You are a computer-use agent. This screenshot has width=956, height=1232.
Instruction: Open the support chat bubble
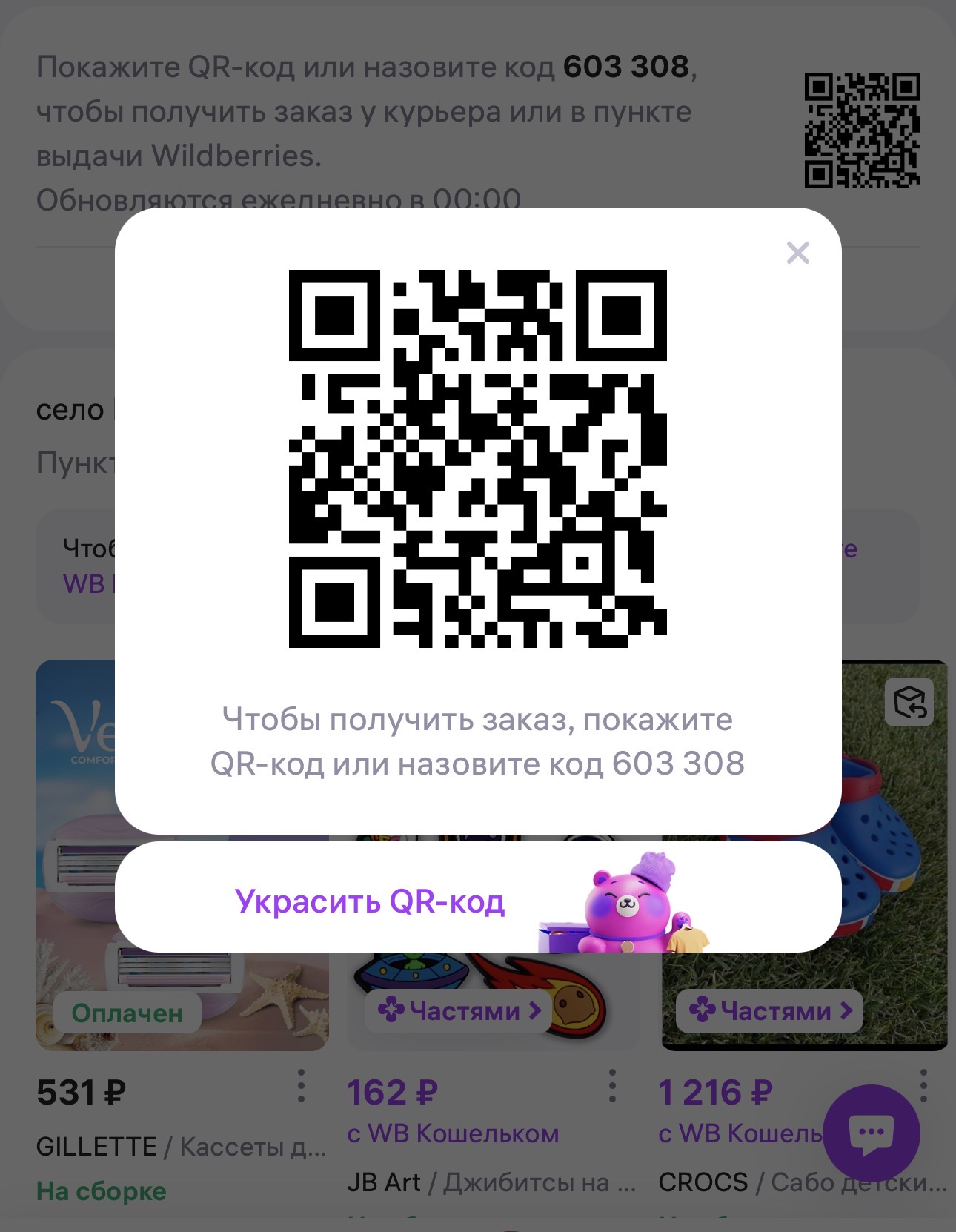pos(871,1133)
